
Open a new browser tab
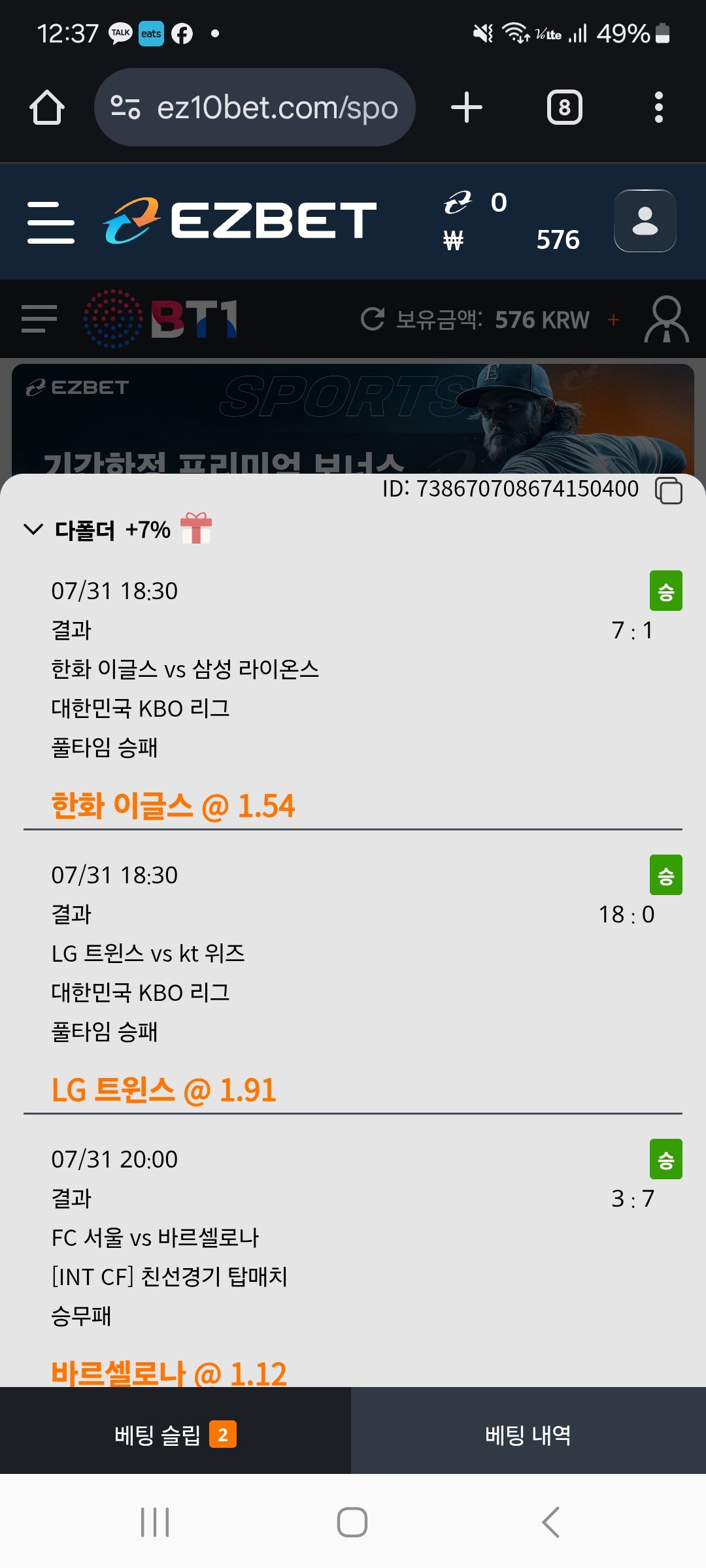467,108
